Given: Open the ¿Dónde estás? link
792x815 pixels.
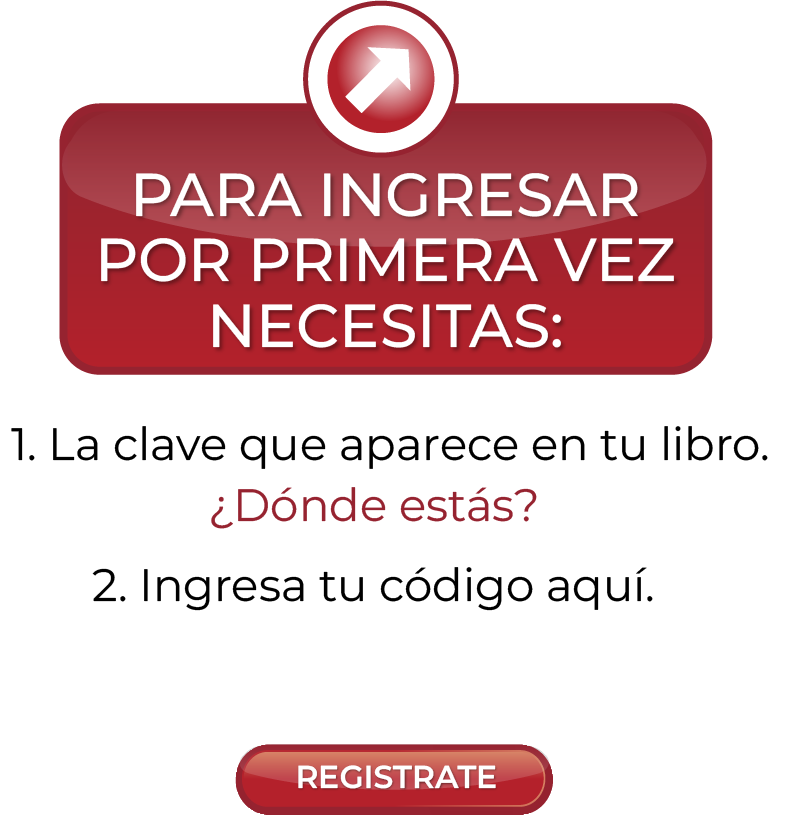Looking at the screenshot, I should click(373, 506).
